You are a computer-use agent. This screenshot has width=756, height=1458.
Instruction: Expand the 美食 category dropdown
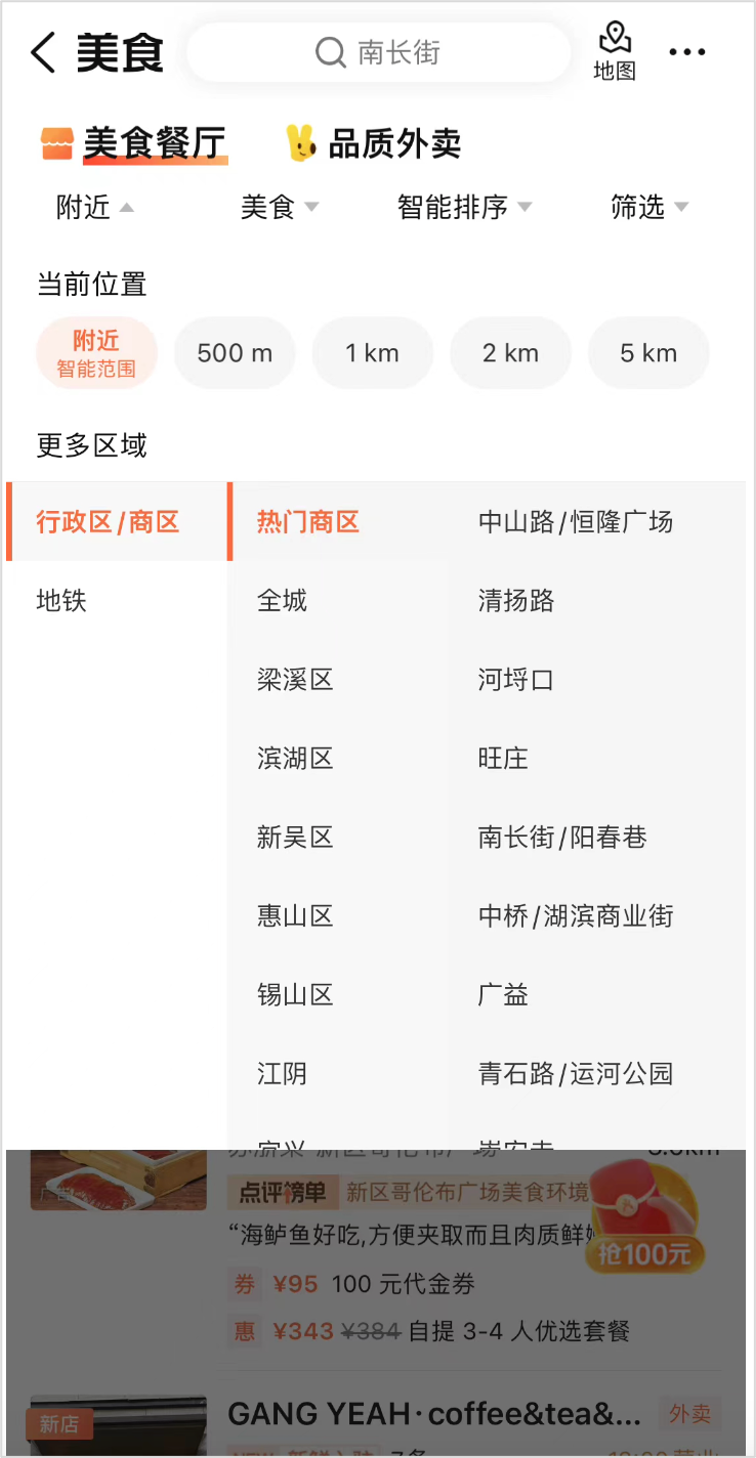(x=280, y=207)
